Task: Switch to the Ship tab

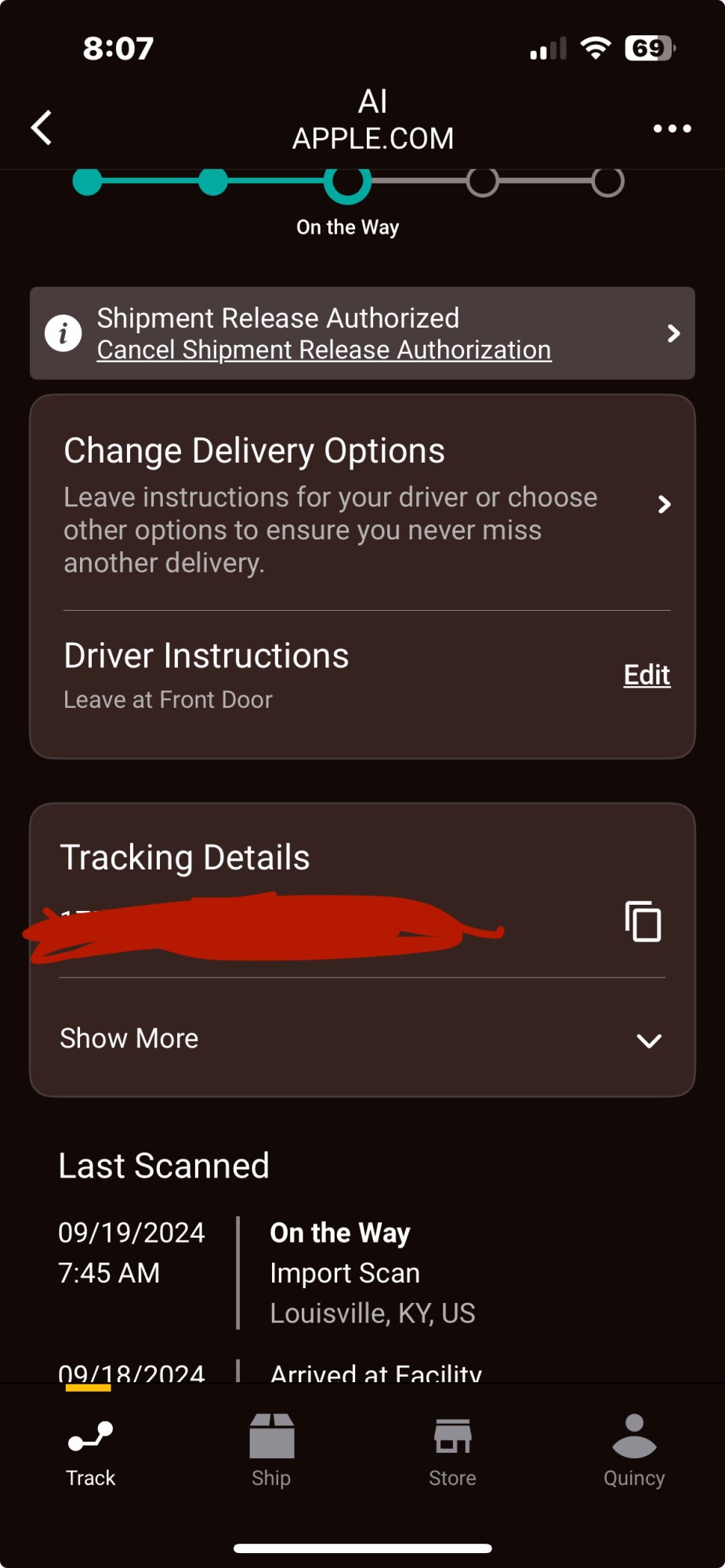Action: (271, 1451)
